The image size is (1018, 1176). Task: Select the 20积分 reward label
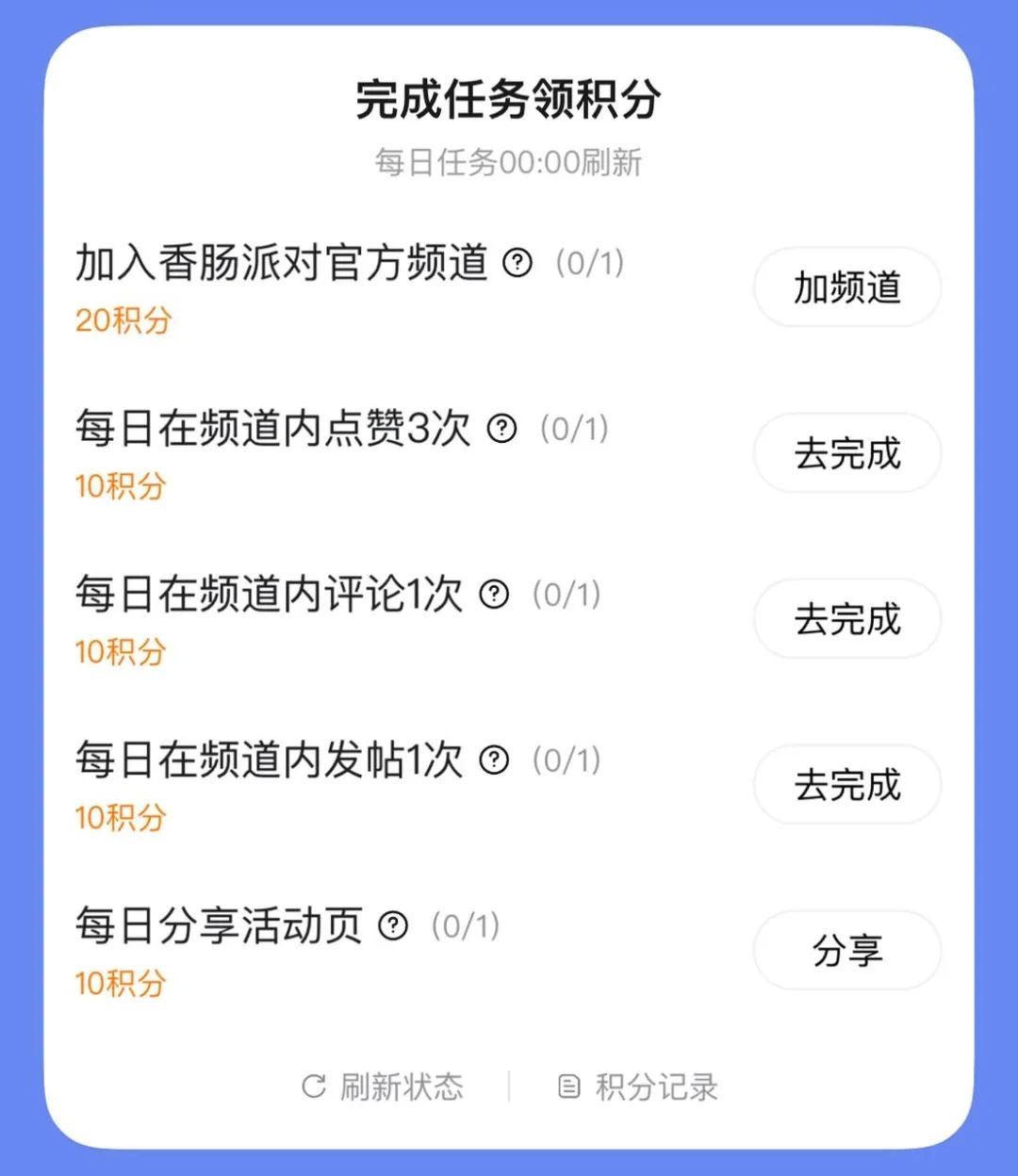coord(123,322)
